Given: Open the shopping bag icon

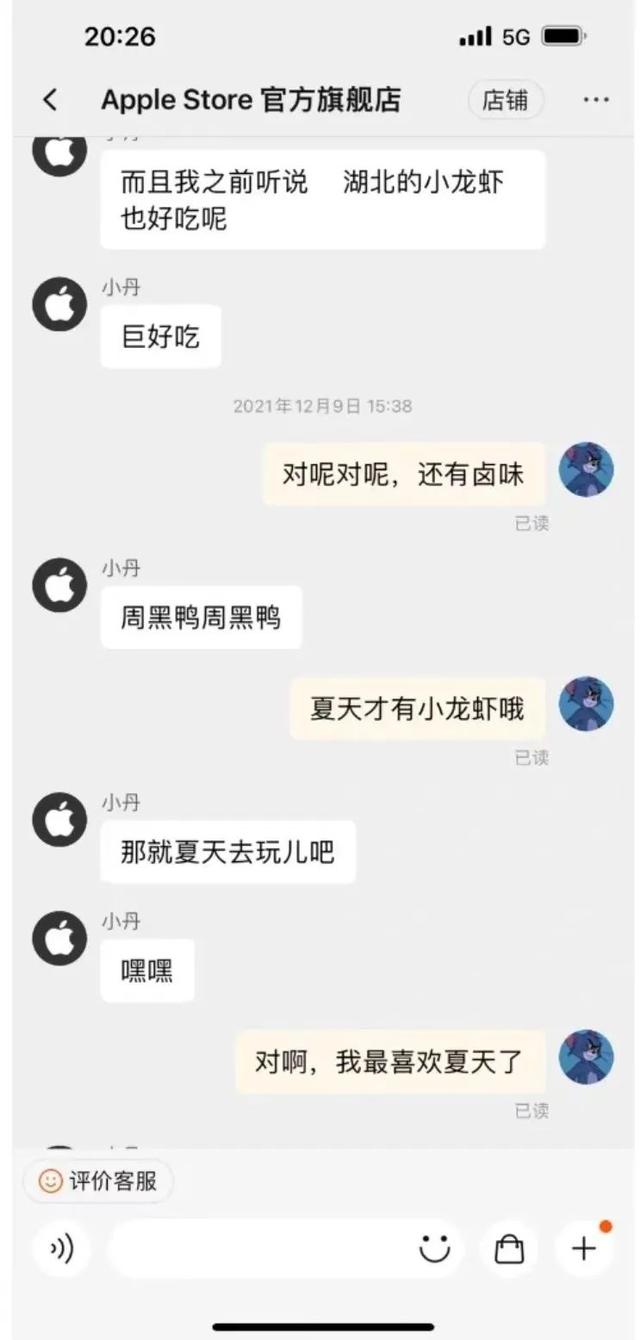Looking at the screenshot, I should (x=510, y=1249).
